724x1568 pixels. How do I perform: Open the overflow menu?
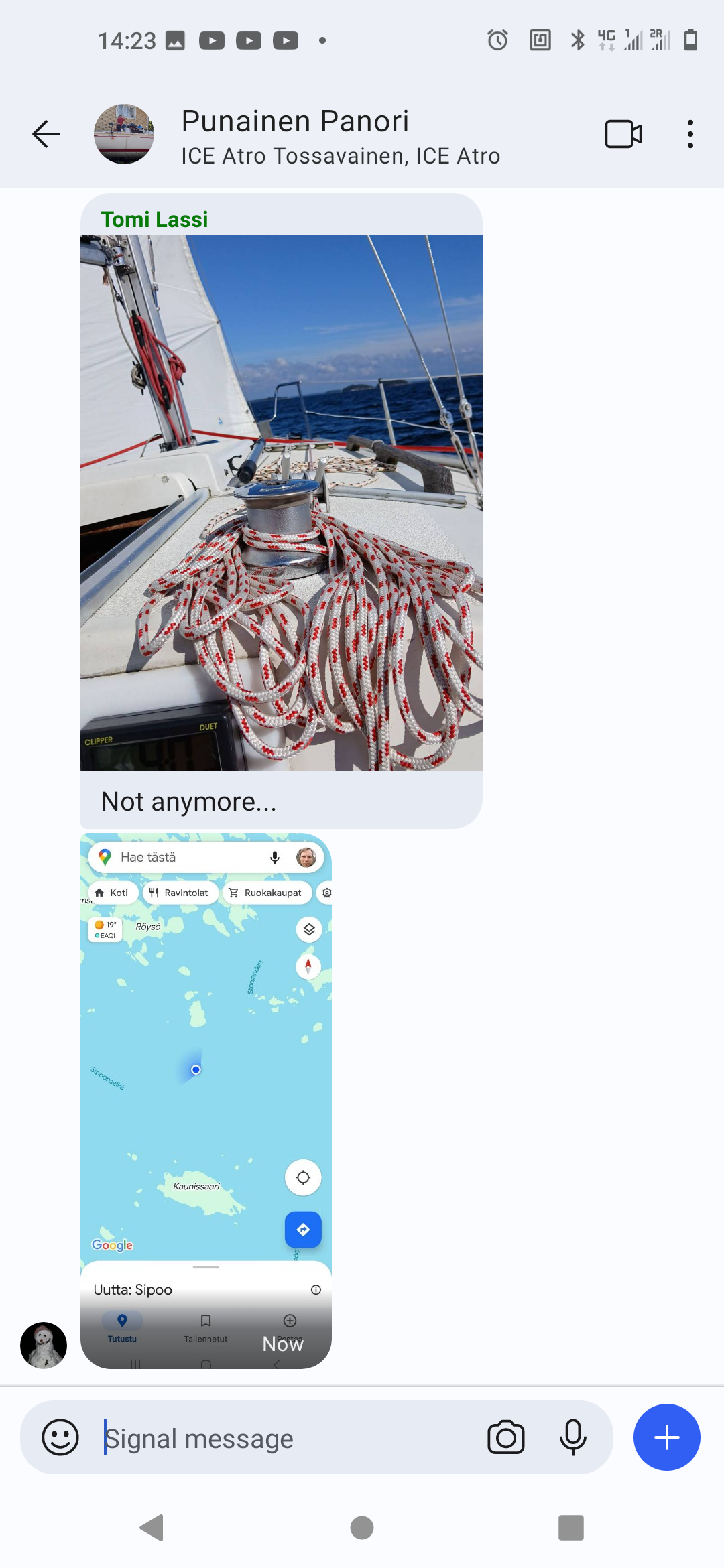690,134
